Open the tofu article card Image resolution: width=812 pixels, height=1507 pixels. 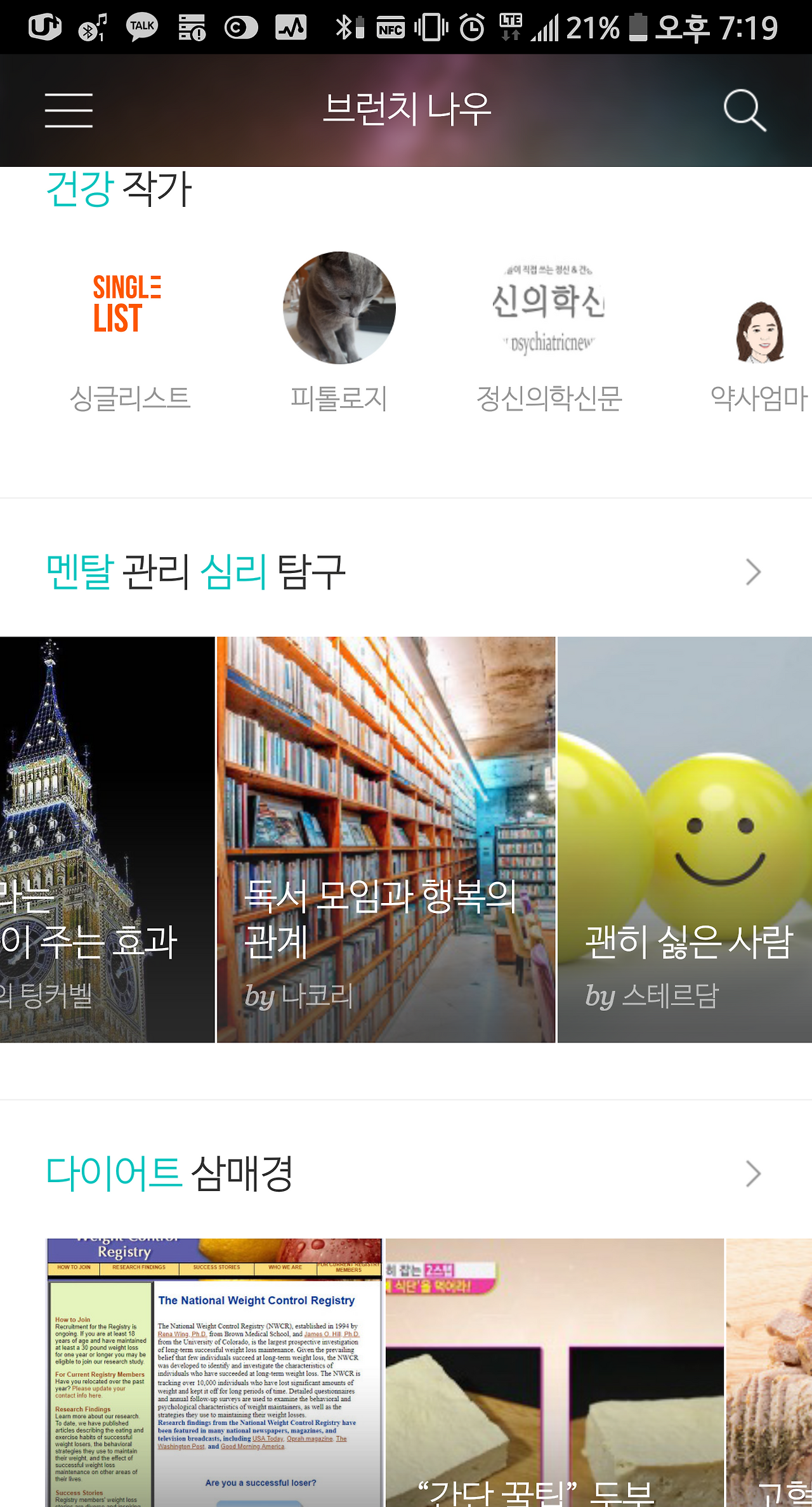554,1371
